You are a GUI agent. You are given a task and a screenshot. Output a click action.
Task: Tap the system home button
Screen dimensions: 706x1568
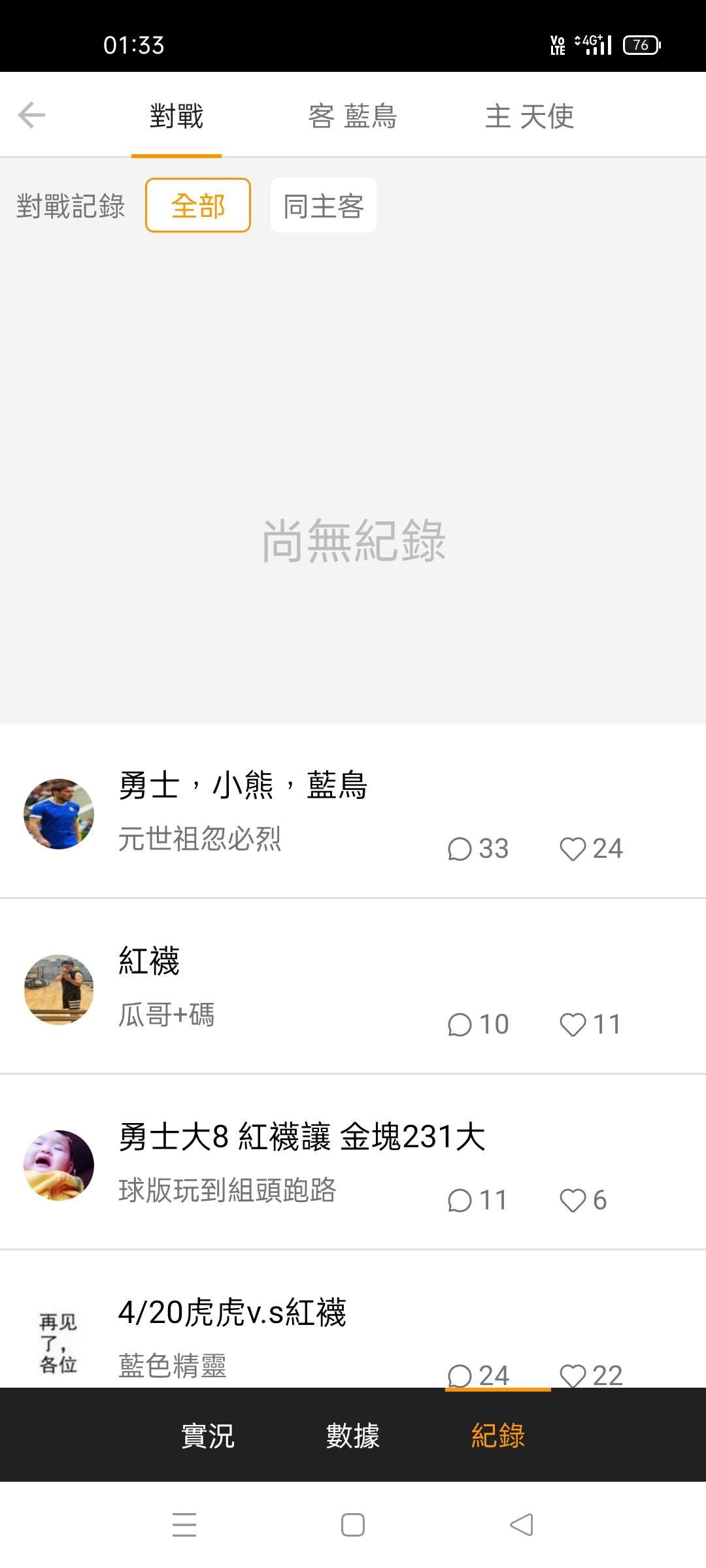coord(353,1525)
